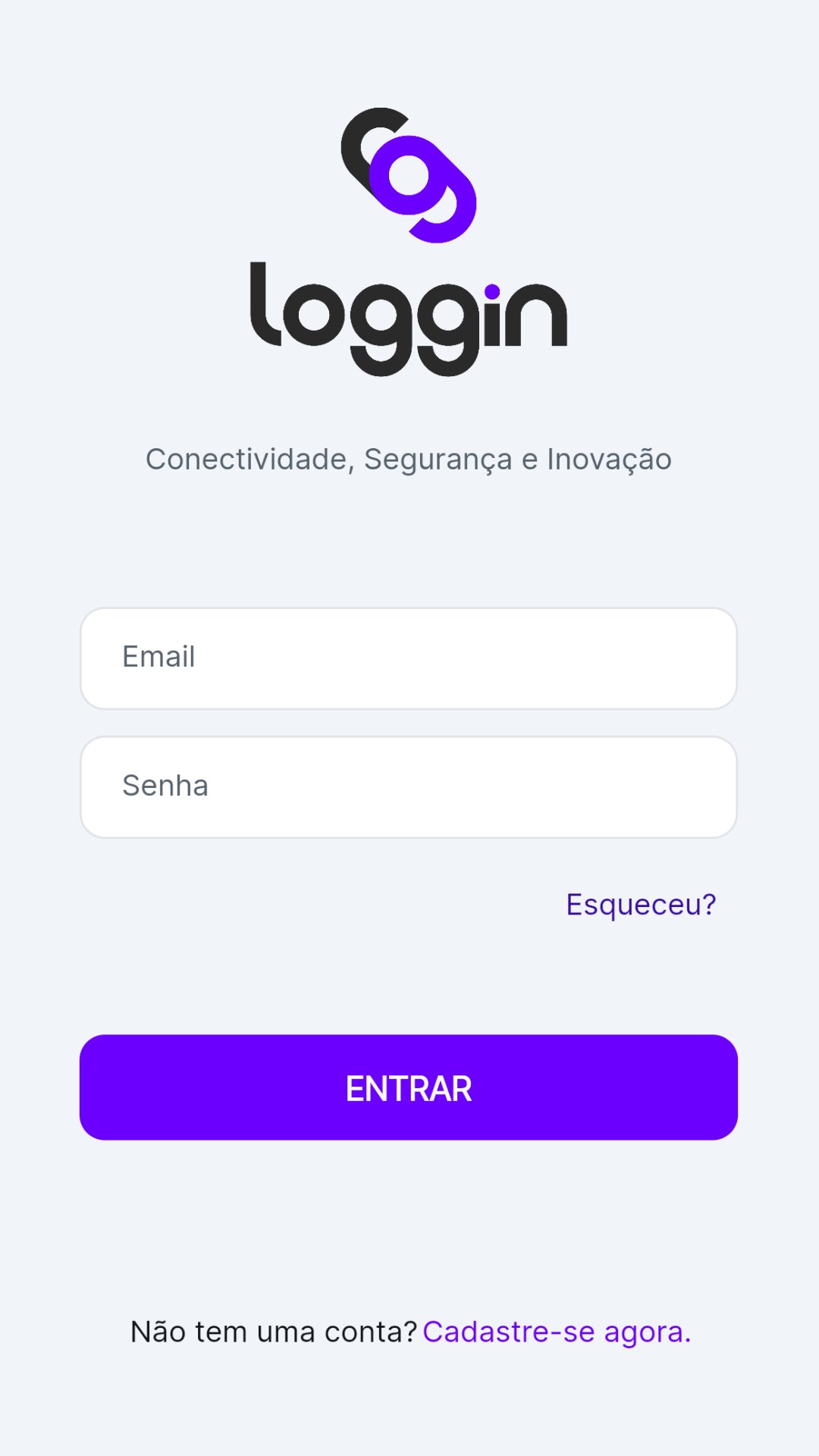Open Cadastre-se agora
Viewport: 819px width, 1456px height.
coord(558,1331)
